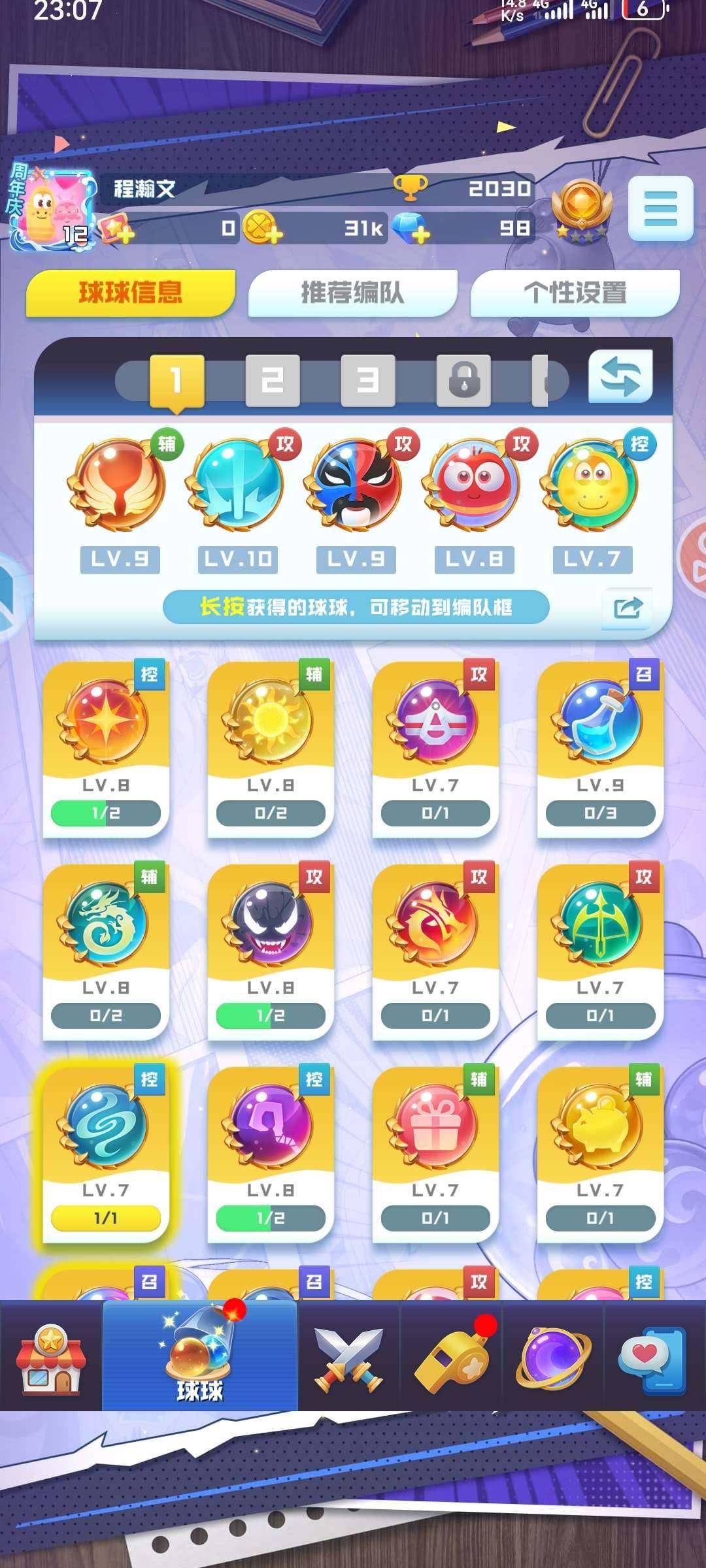Switch to the 推荐编队 tab
Image resolution: width=706 pixels, height=1568 pixels.
tap(352, 293)
